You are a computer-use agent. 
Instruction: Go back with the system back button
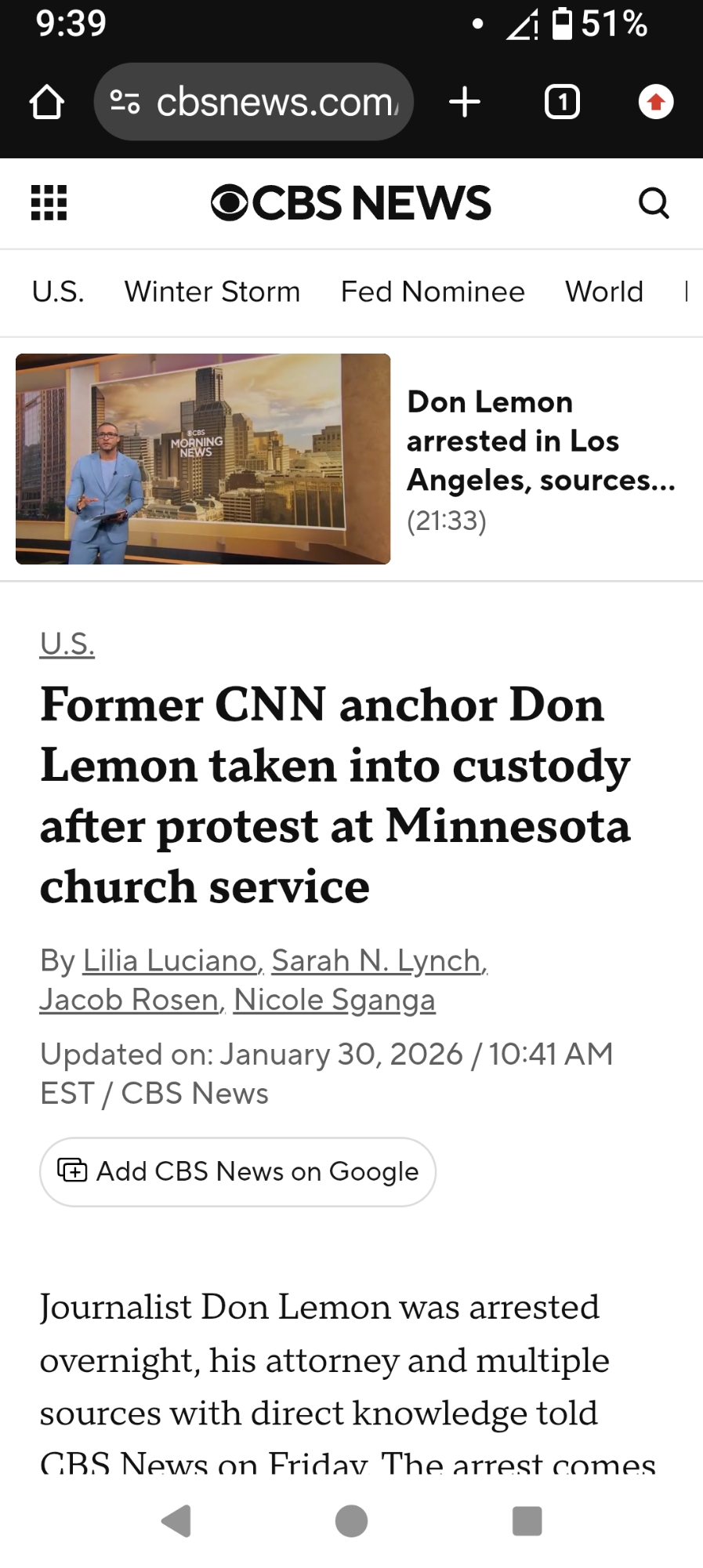point(176,1521)
